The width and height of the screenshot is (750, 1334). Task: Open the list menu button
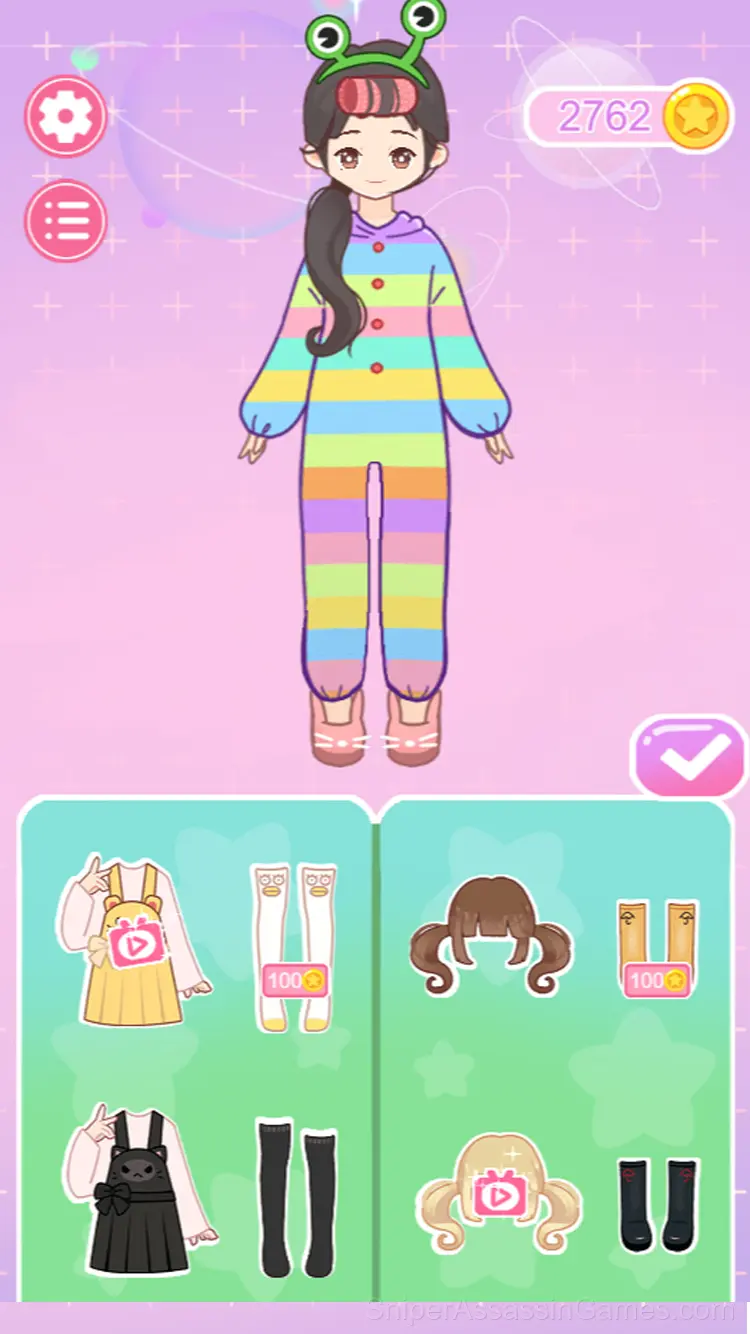coord(66,220)
